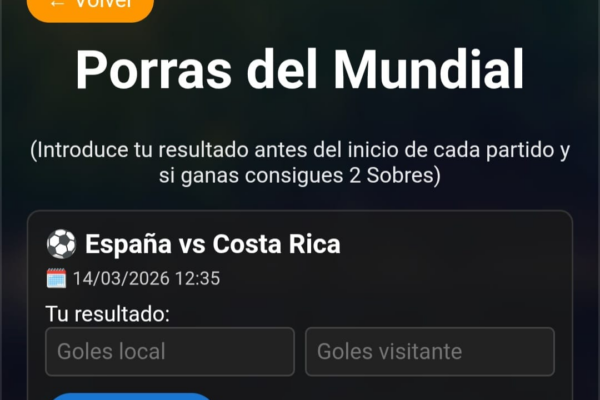600x400 pixels.
Task: Tap the blue button below Goles local
Action: tap(130, 396)
